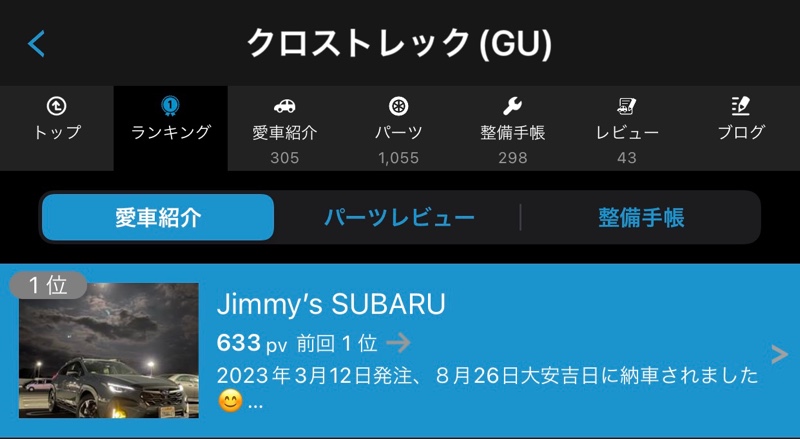Viewport: 800px width, 440px height.
Task: Switch to the top 整備手帳 tab with 298
Action: (x=513, y=128)
